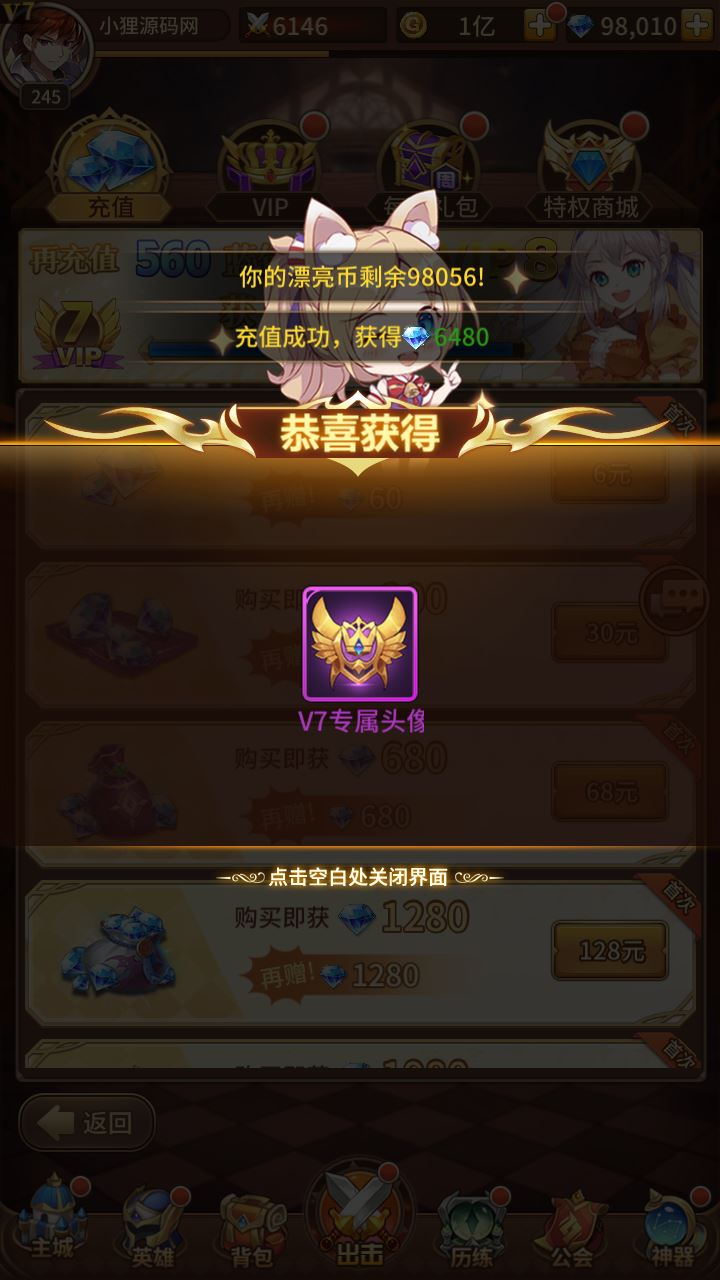Open the 神器 tab
720x1280 pixels.
(x=671, y=1226)
